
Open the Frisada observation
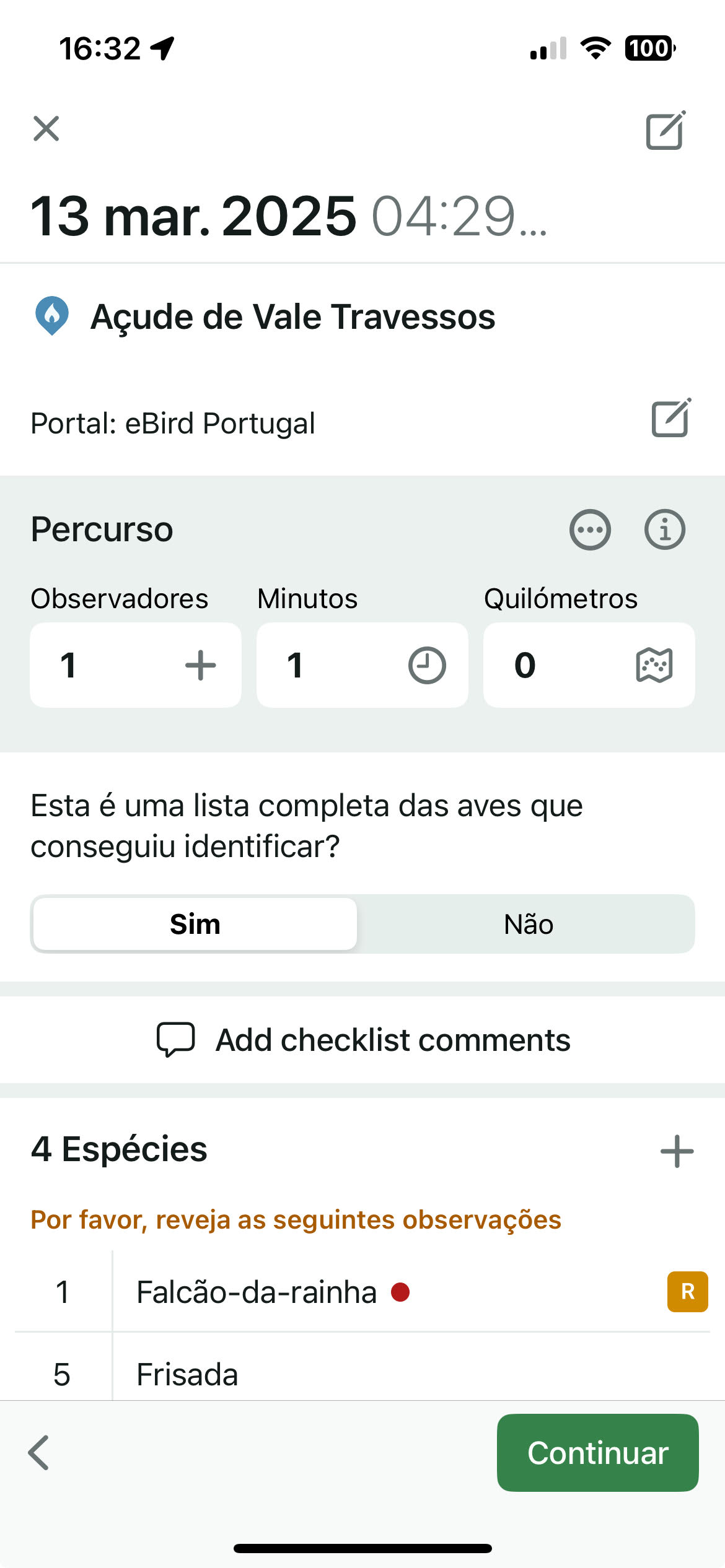point(187,1374)
